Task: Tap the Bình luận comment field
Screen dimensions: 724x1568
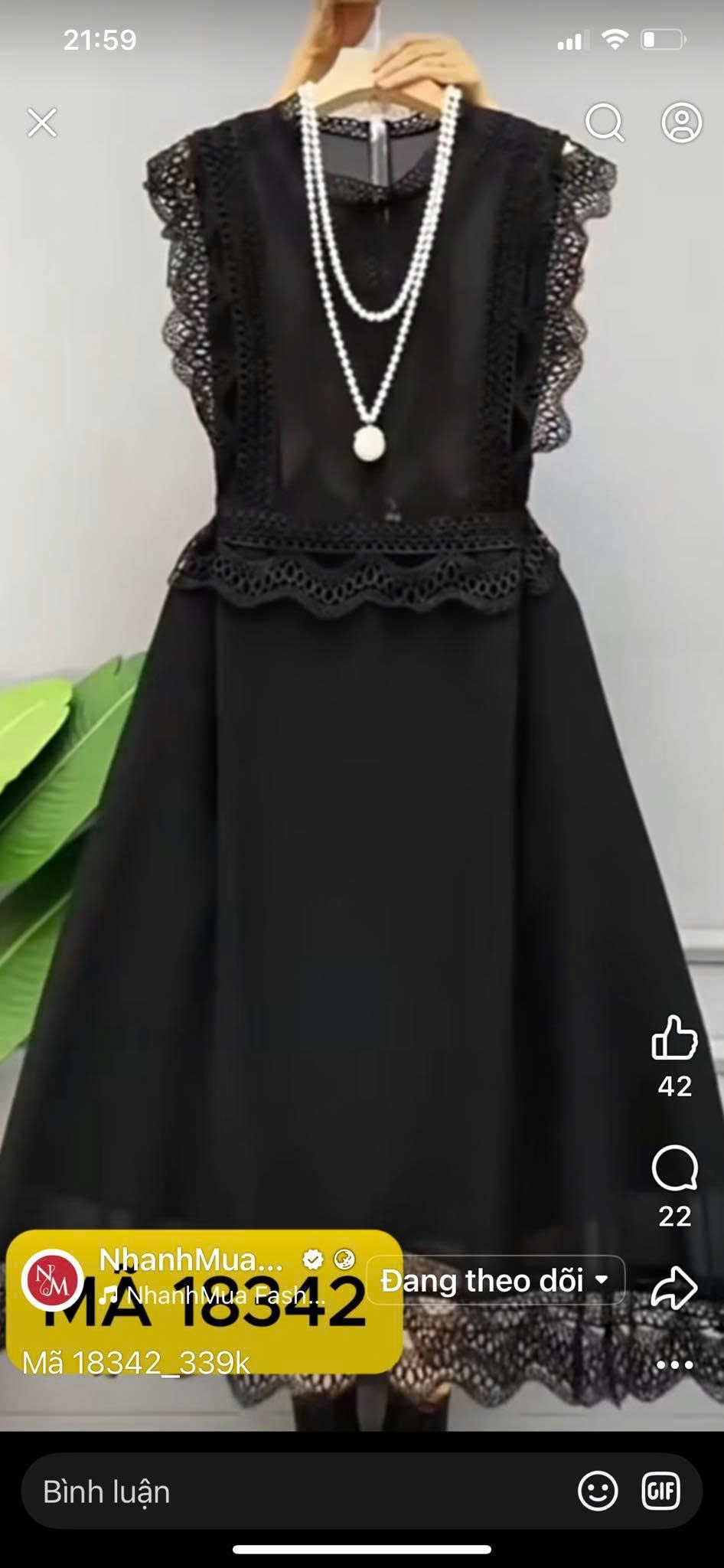Action: click(x=291, y=1491)
